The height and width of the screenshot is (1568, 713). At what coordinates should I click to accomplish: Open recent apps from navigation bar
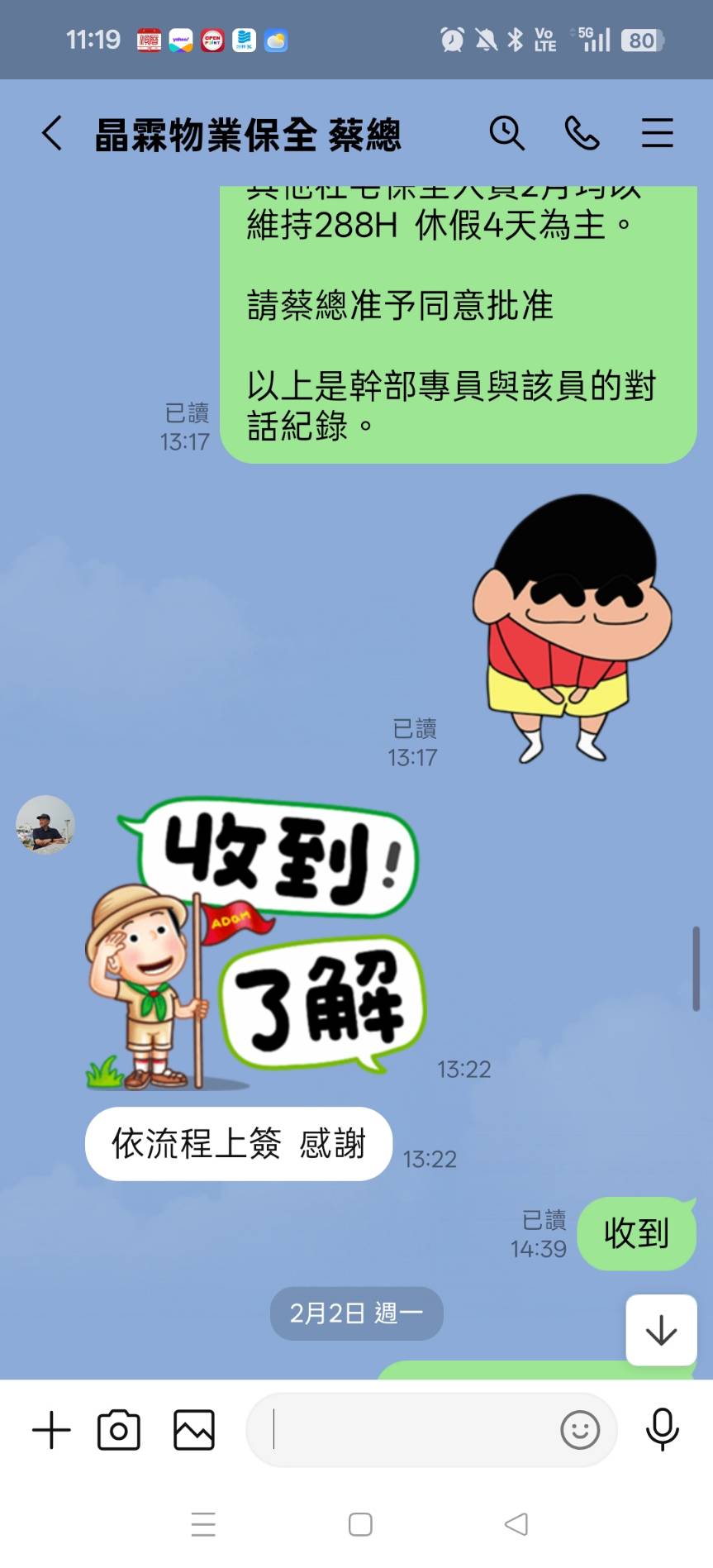(203, 1525)
